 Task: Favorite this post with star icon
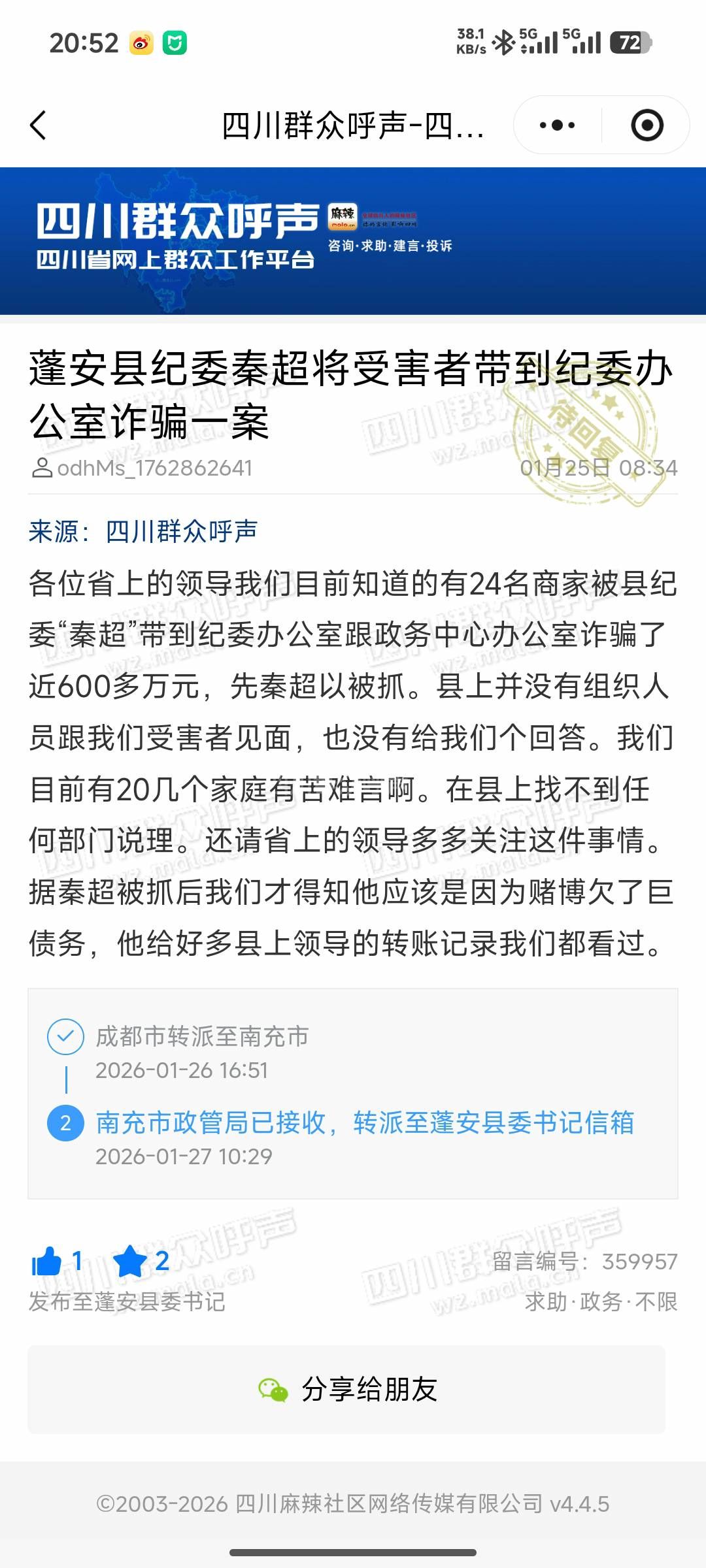pos(130,1261)
